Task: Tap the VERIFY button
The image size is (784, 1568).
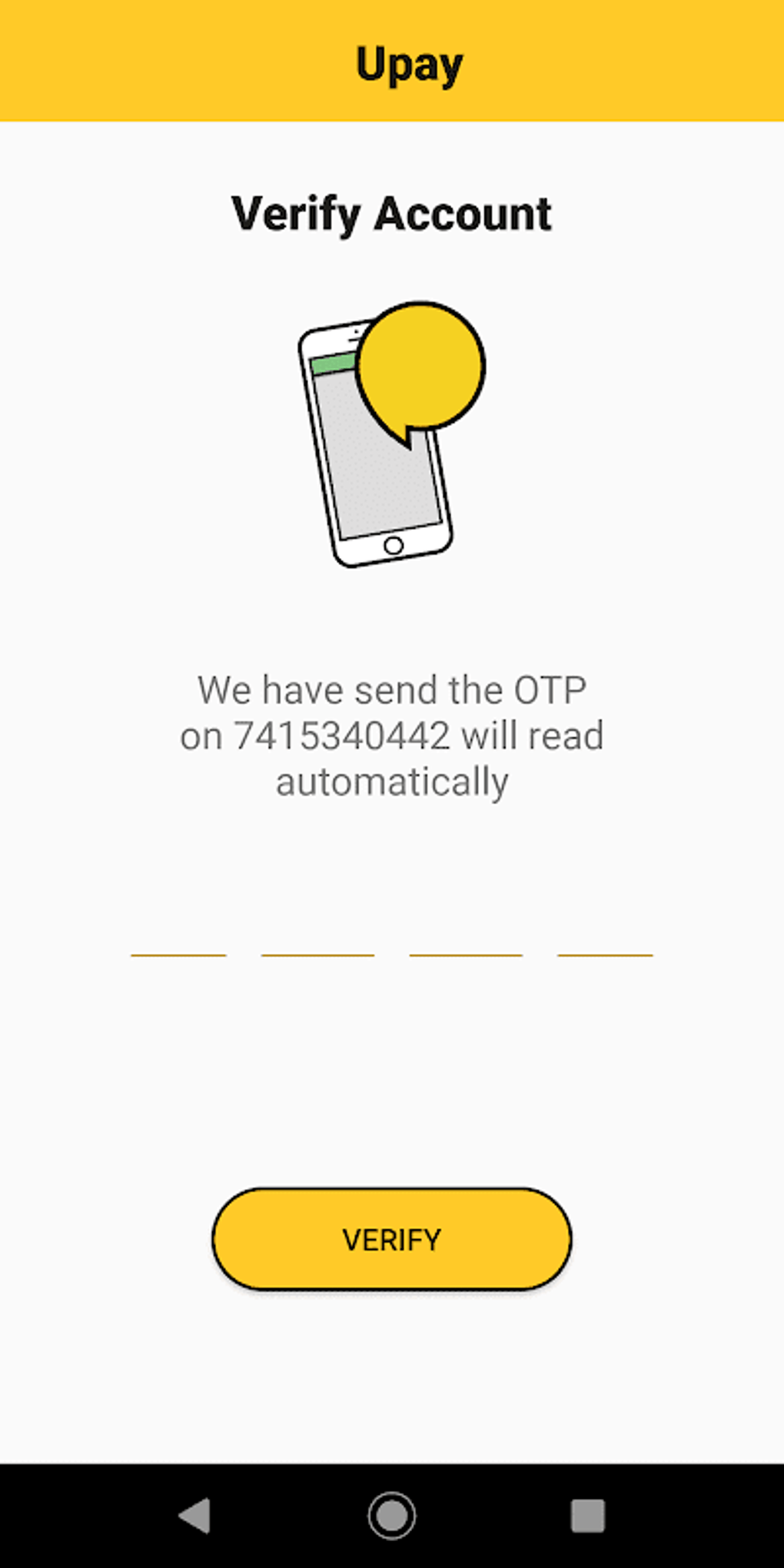Action: (392, 1239)
